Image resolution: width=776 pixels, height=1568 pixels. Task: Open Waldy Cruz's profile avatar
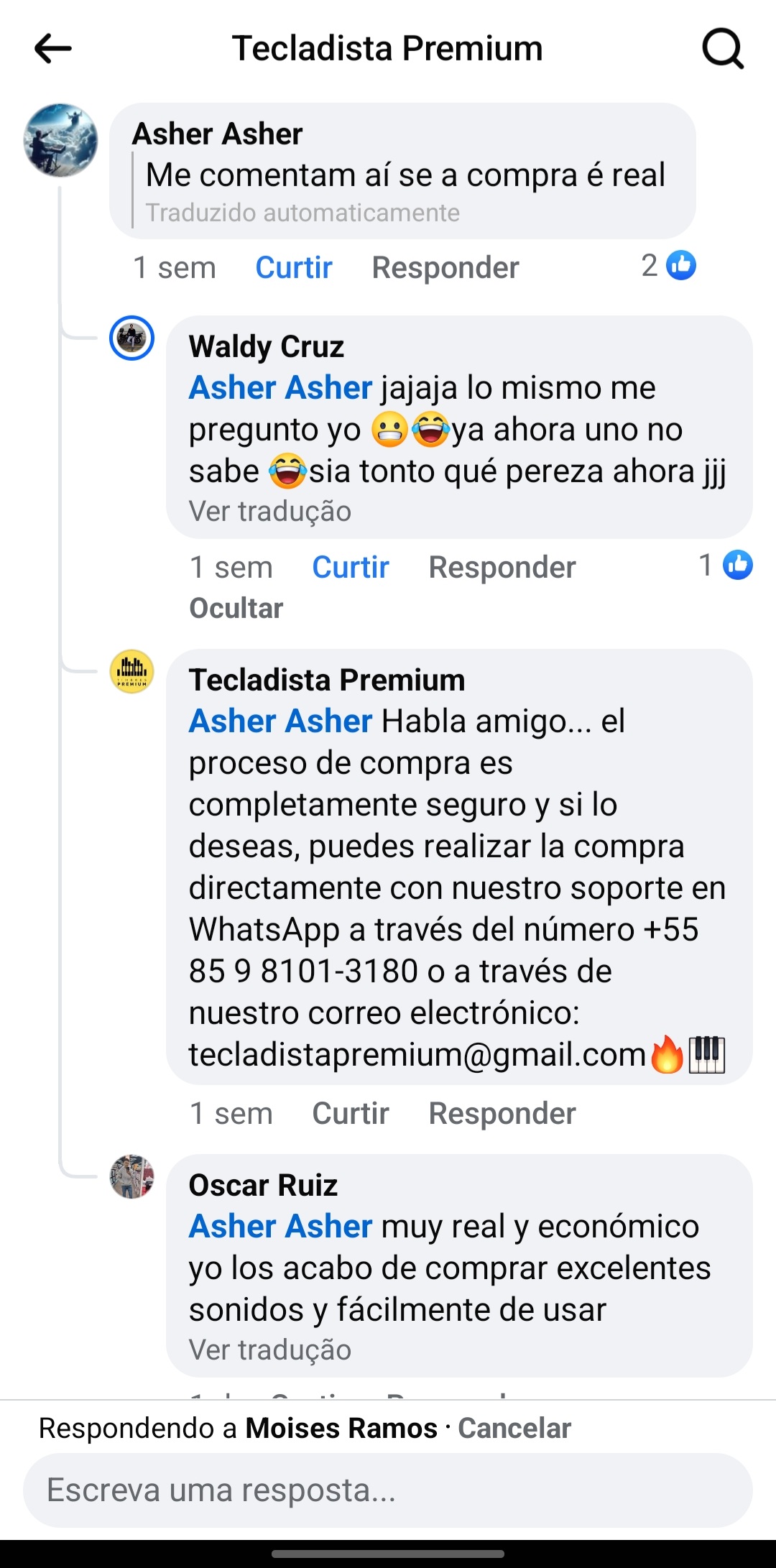pyautogui.click(x=131, y=338)
